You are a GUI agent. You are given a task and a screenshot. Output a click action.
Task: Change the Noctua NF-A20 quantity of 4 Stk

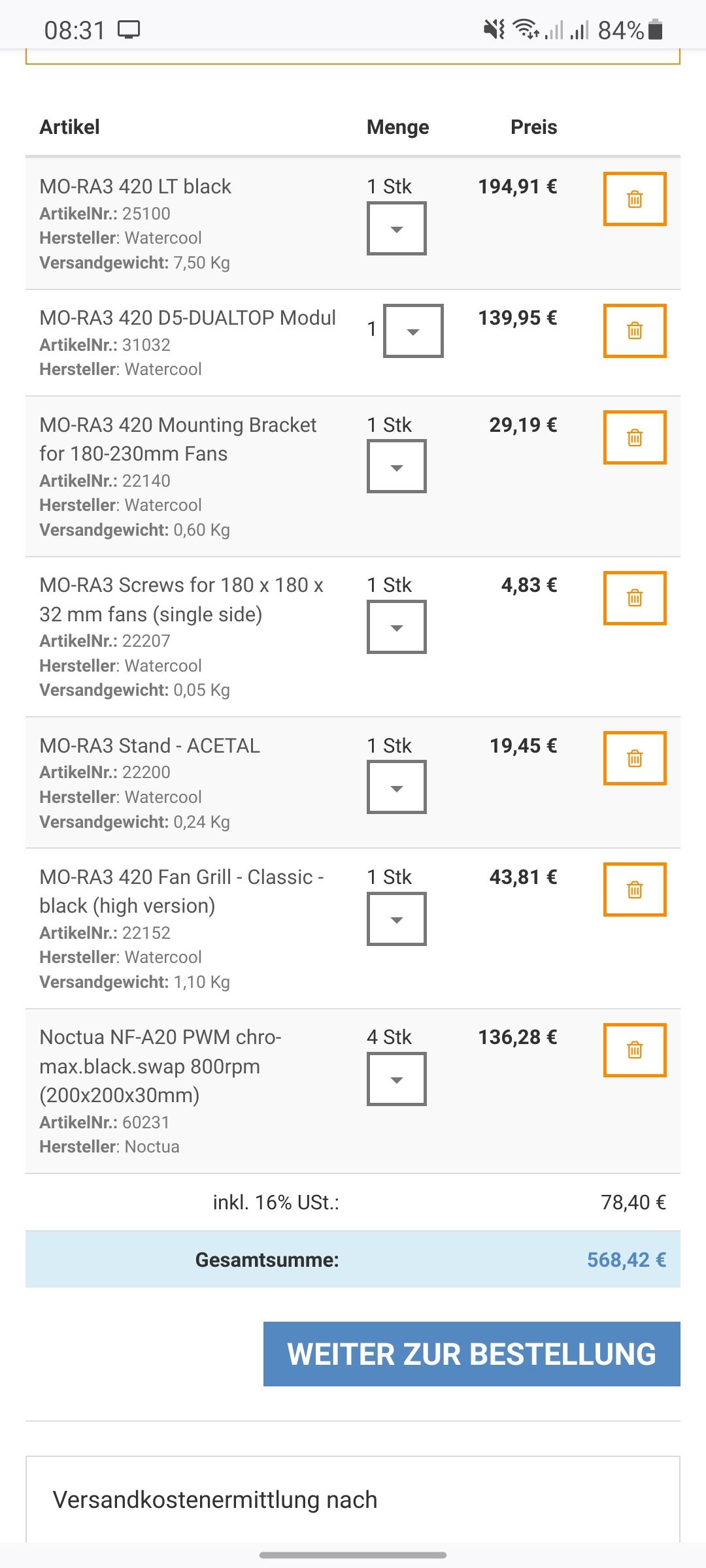coord(397,1079)
